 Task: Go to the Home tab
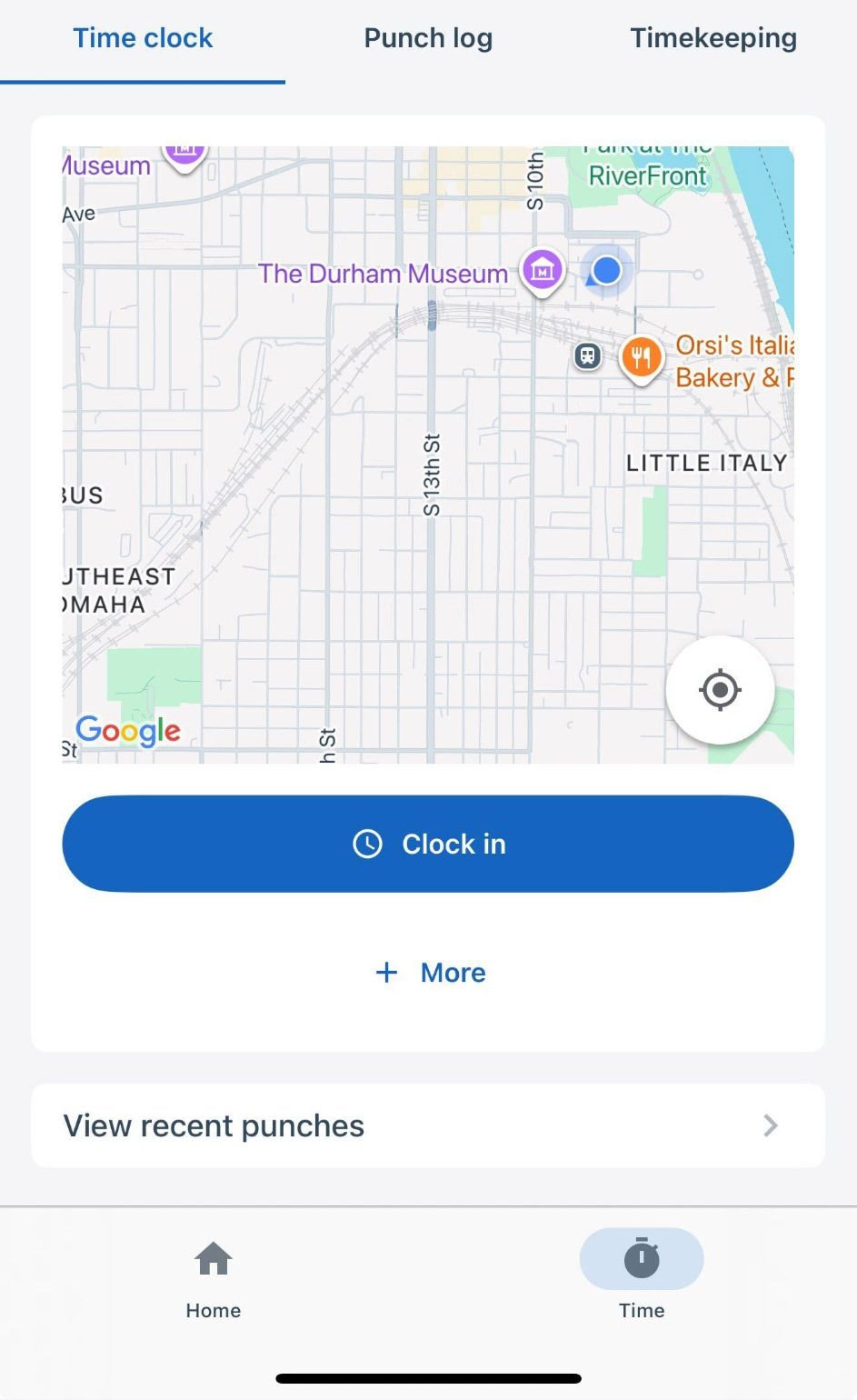click(214, 1280)
